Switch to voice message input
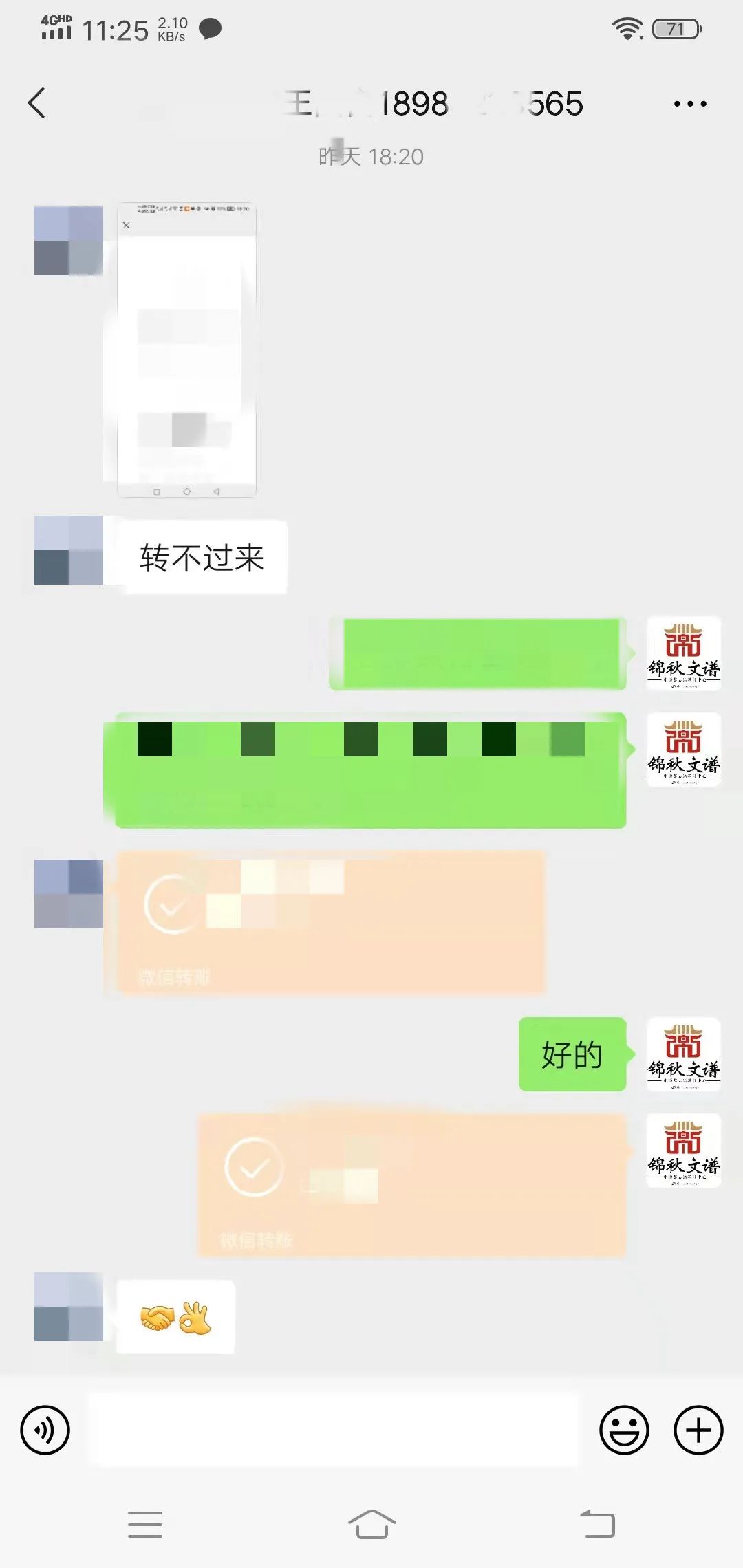Image resolution: width=743 pixels, height=1568 pixels. 45,1430
